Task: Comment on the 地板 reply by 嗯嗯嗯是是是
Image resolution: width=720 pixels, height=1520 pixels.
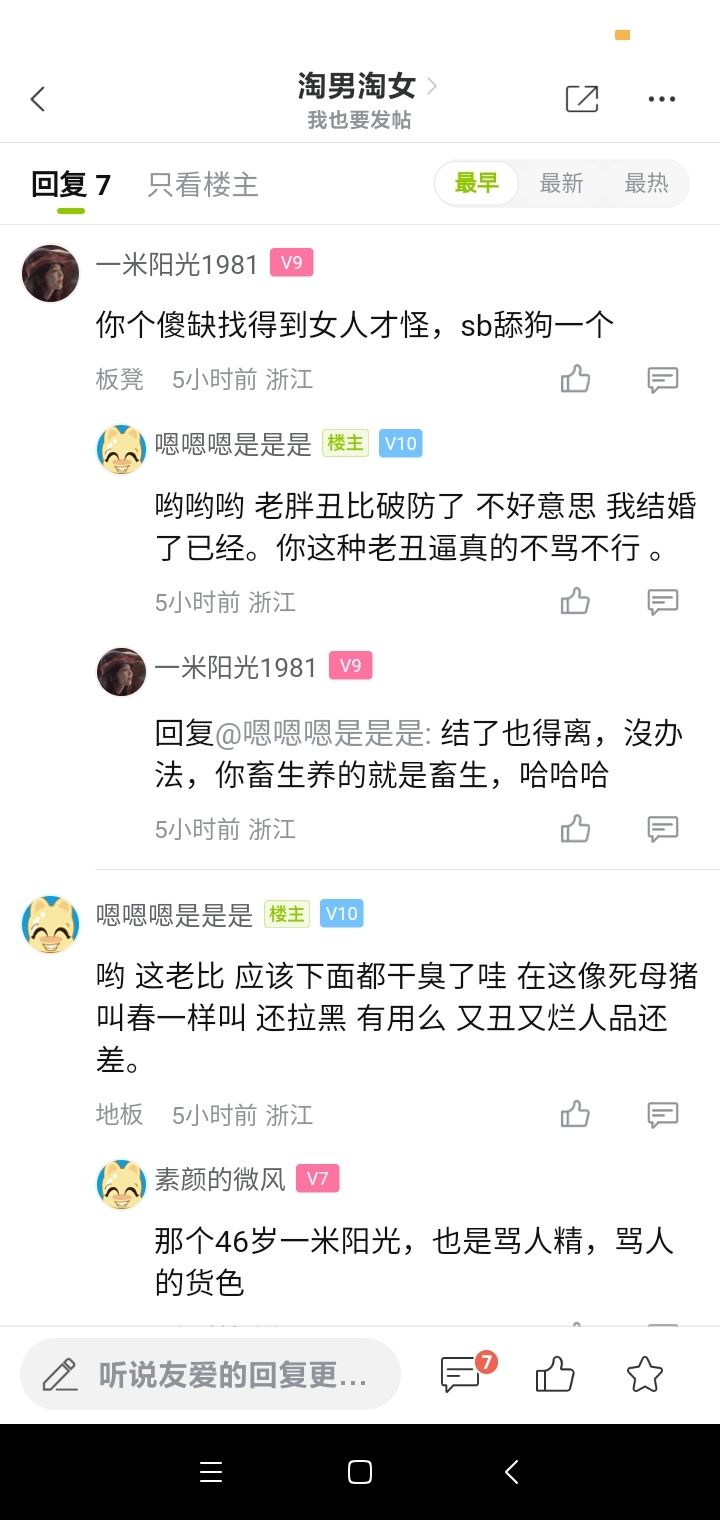Action: pos(662,1115)
